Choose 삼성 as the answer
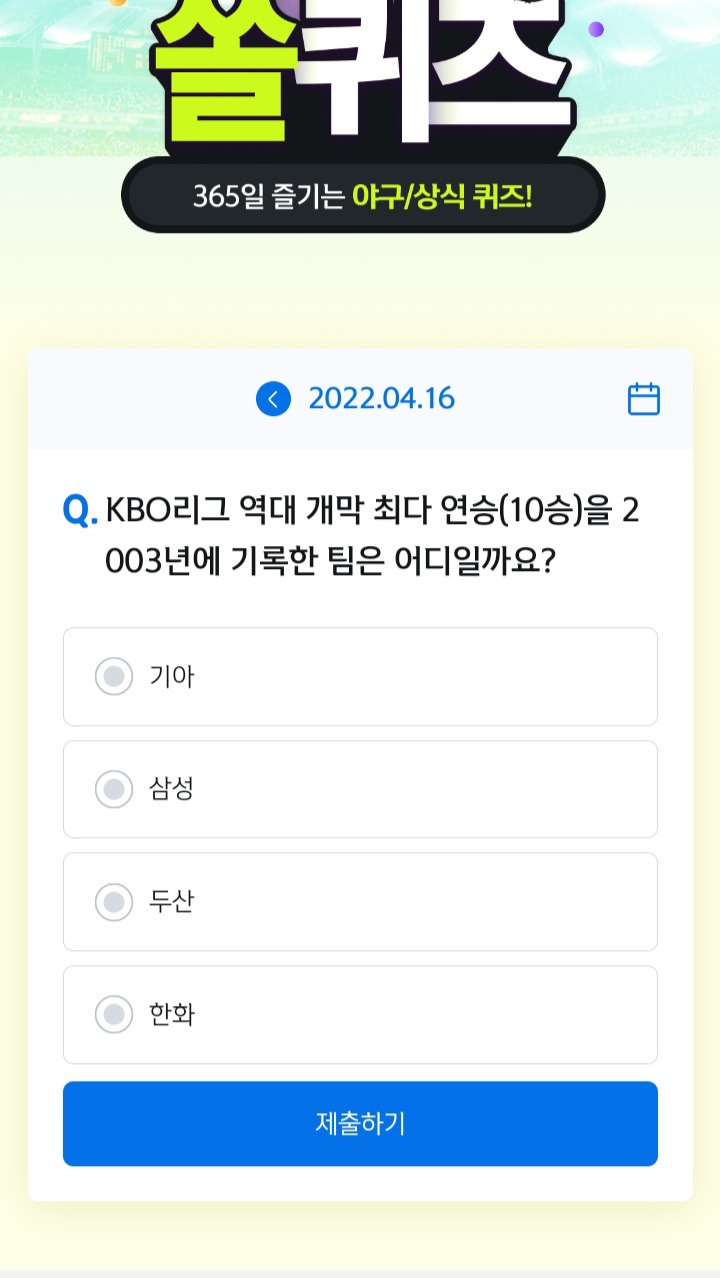The image size is (720, 1278). tap(360, 789)
